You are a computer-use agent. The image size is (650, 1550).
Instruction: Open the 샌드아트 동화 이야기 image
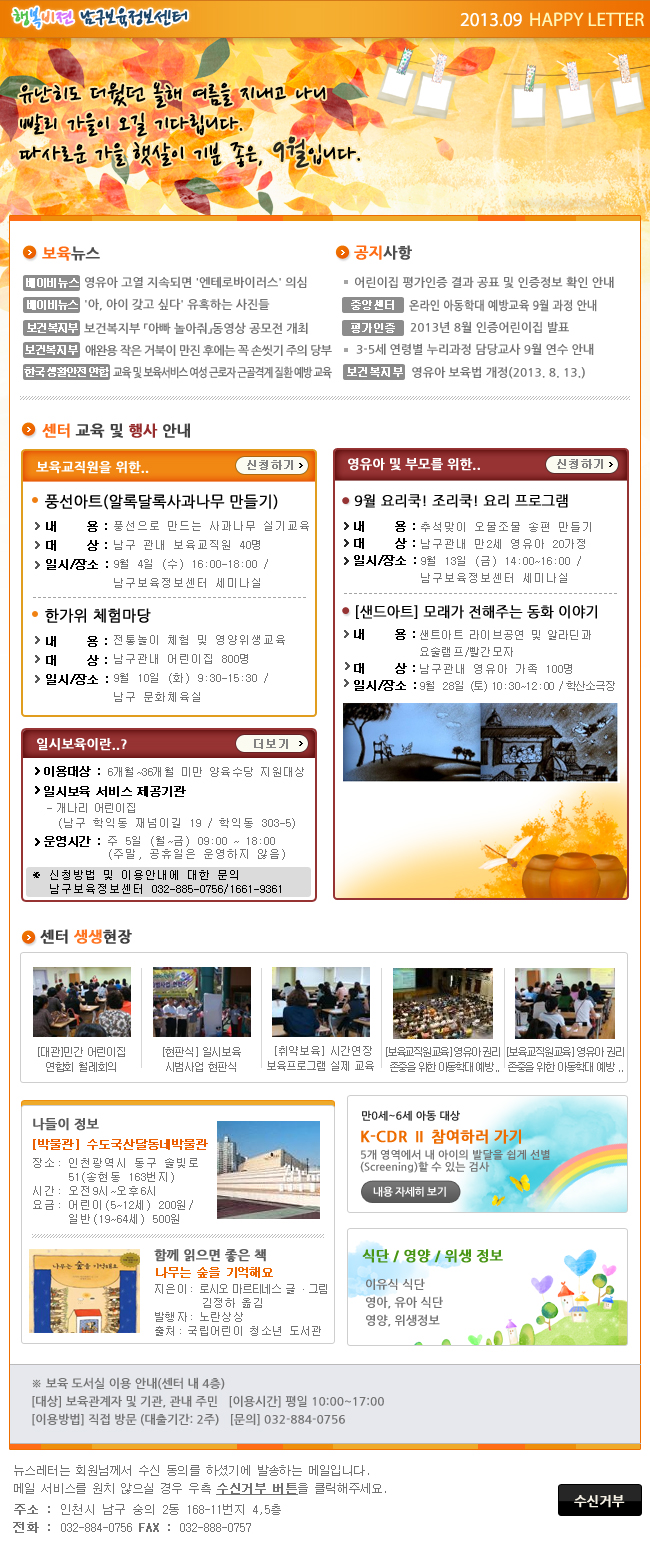[x=479, y=742]
